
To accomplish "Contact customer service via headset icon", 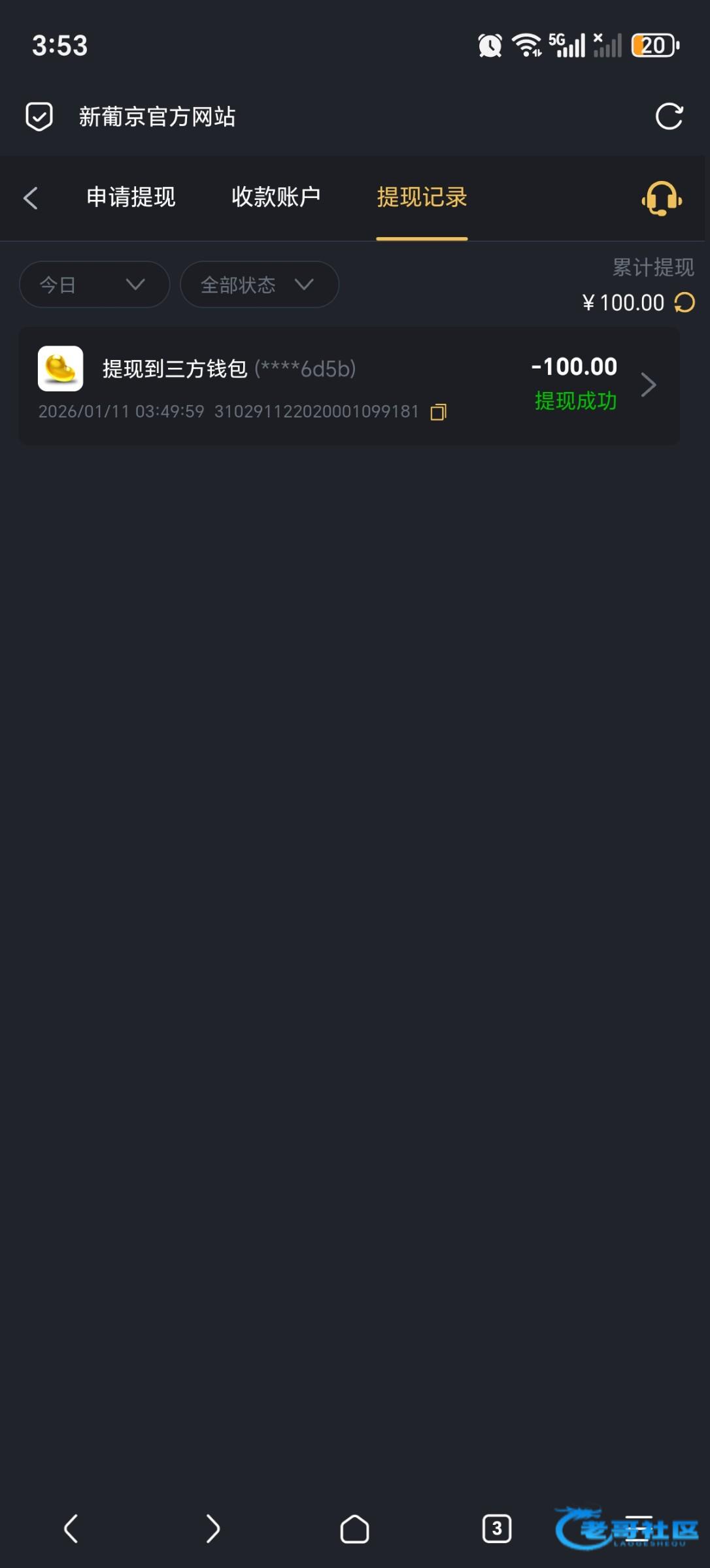I will [x=662, y=199].
